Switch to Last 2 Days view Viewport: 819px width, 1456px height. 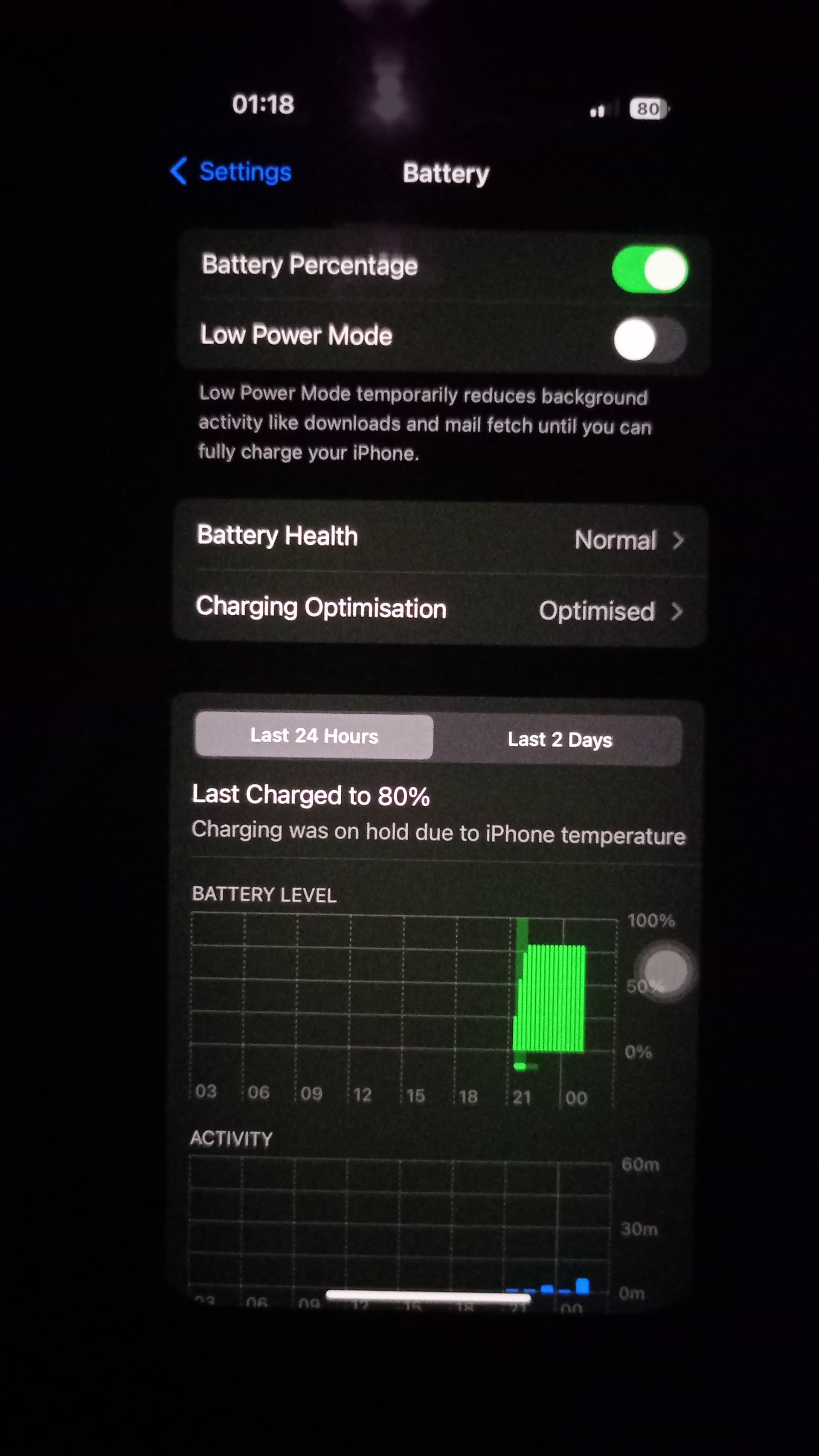point(559,740)
